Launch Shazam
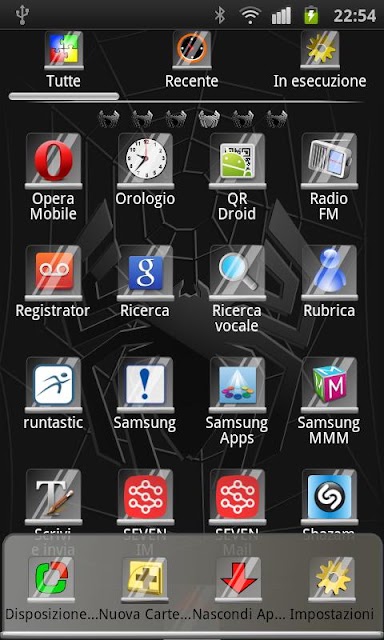Screen dimensions: 384x640 click(329, 502)
